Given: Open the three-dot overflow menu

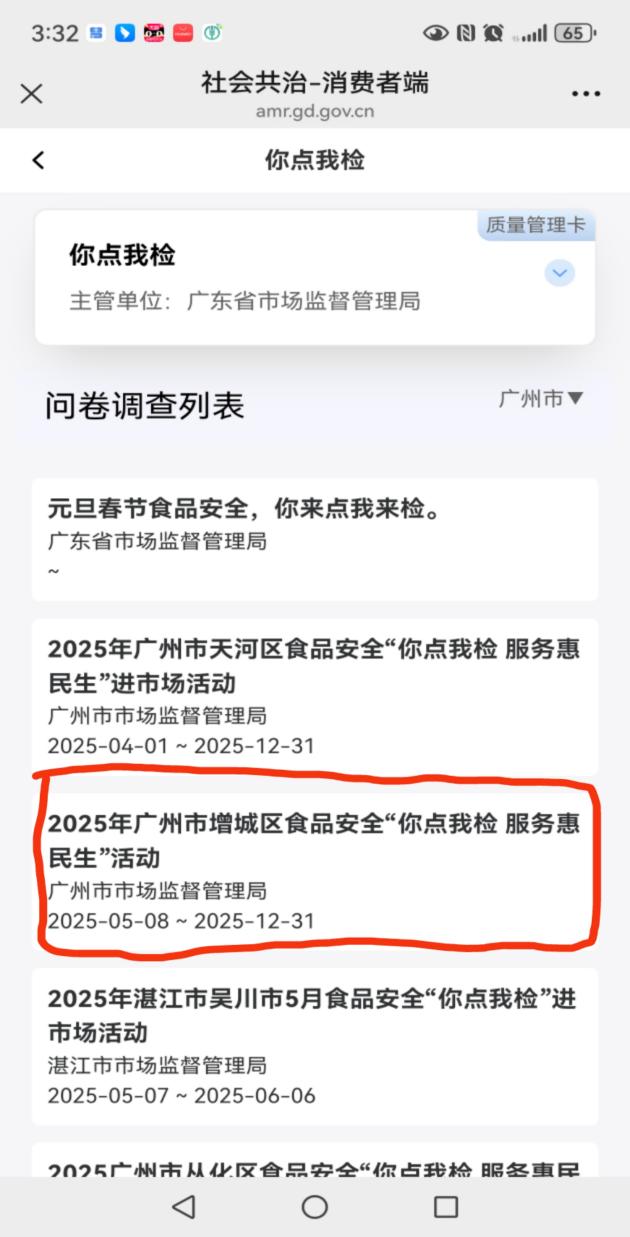Looking at the screenshot, I should [x=586, y=94].
